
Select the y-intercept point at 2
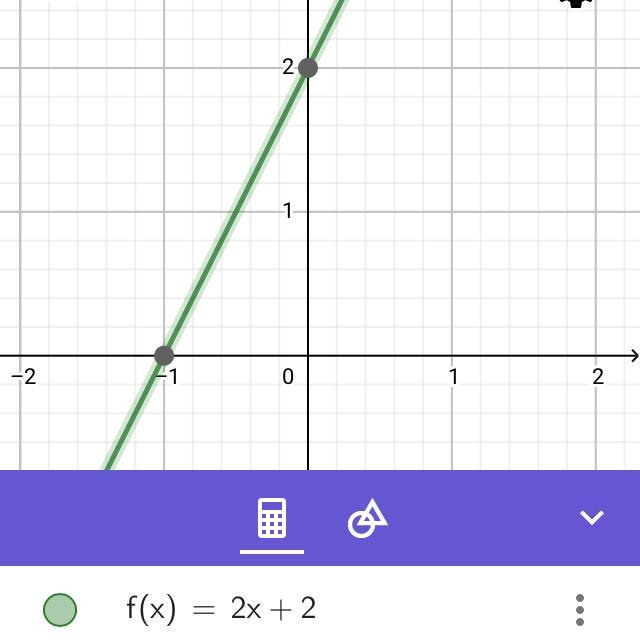coord(308,68)
